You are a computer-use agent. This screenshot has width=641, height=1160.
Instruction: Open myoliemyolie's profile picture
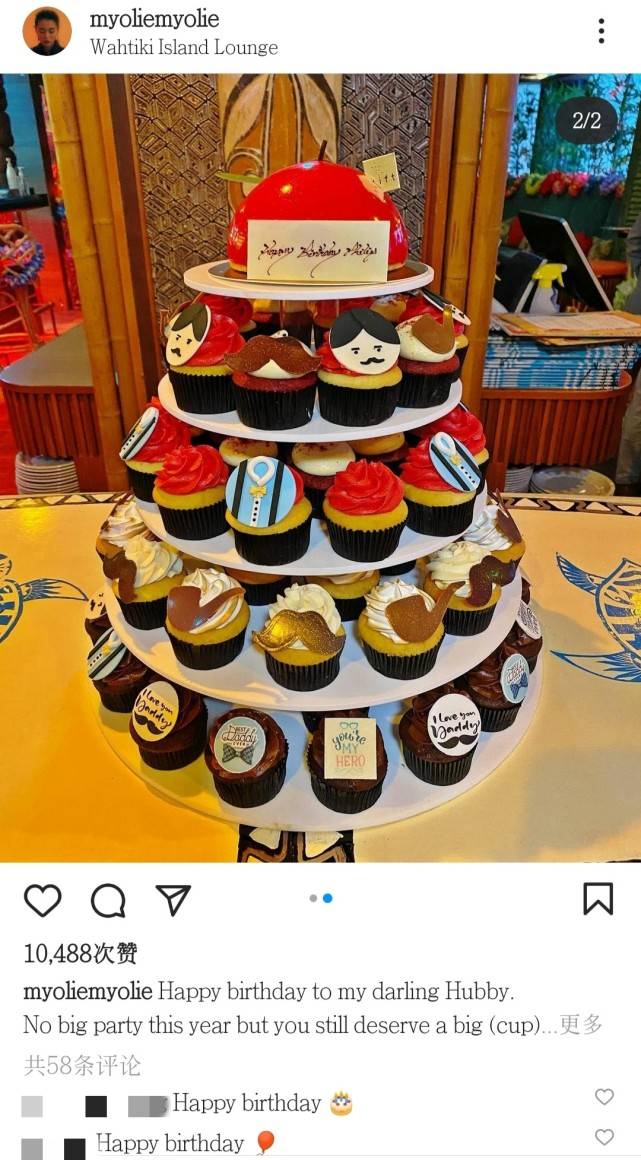point(47,31)
